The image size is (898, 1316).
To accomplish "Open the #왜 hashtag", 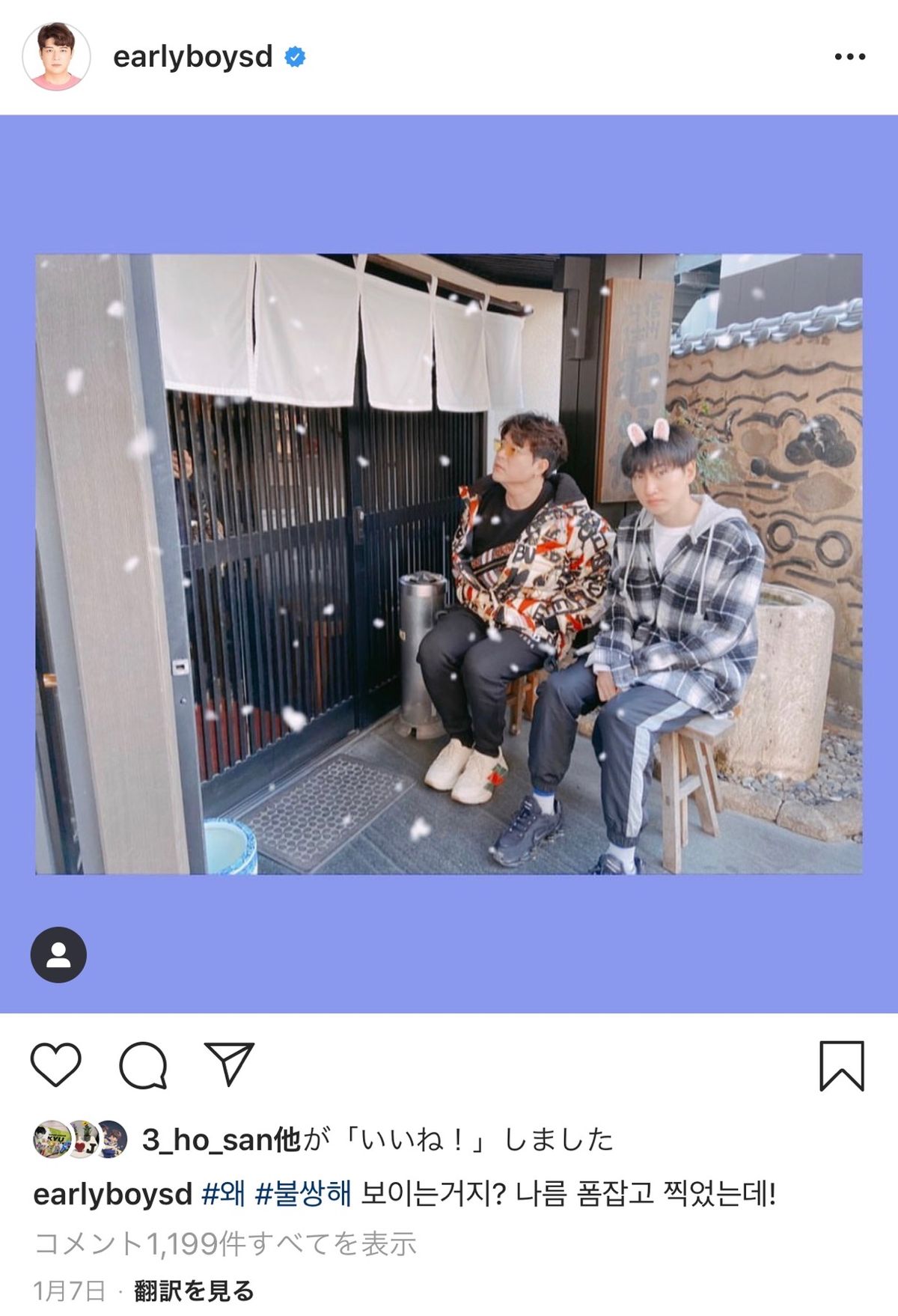I will pyautogui.click(x=223, y=1193).
